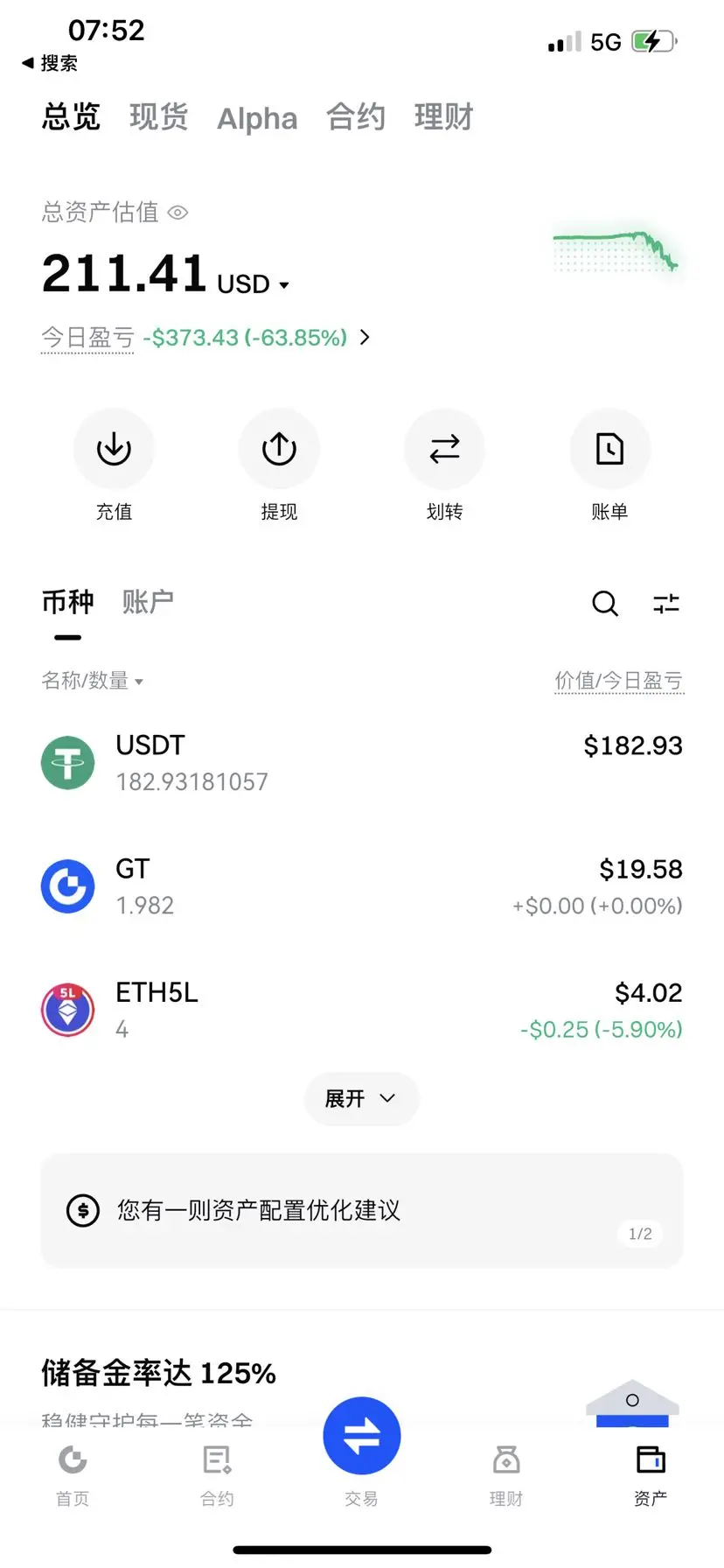Open the USDT asset row

click(362, 762)
